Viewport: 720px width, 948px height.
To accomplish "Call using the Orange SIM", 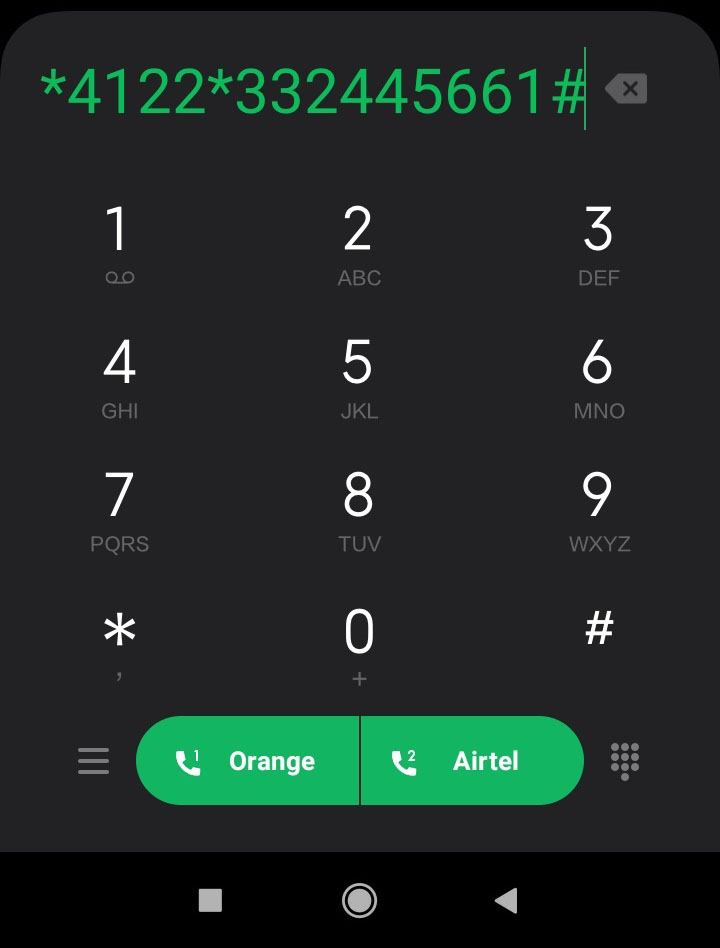I will pyautogui.click(x=247, y=761).
